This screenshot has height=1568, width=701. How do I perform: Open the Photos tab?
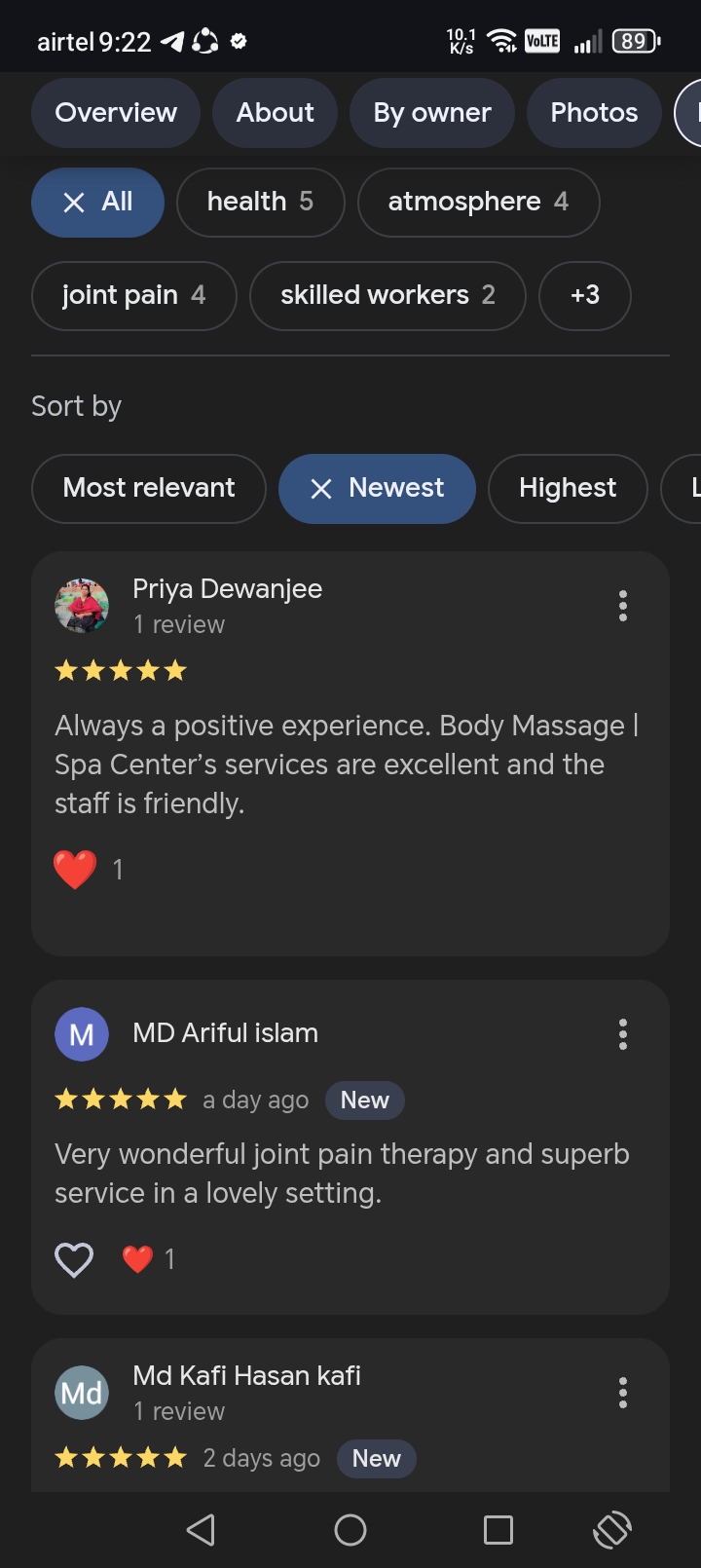point(594,113)
